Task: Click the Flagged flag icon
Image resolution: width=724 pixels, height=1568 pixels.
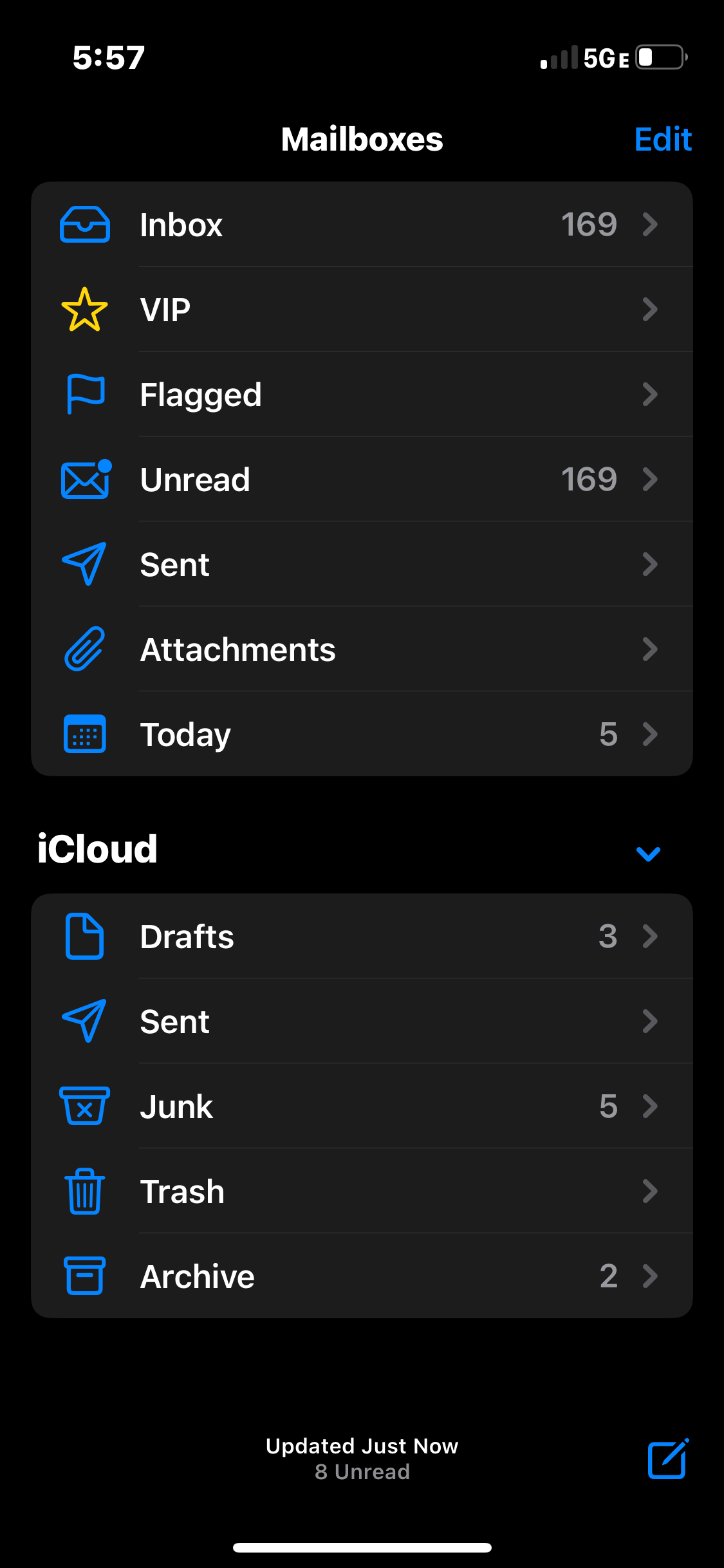Action: click(x=84, y=395)
